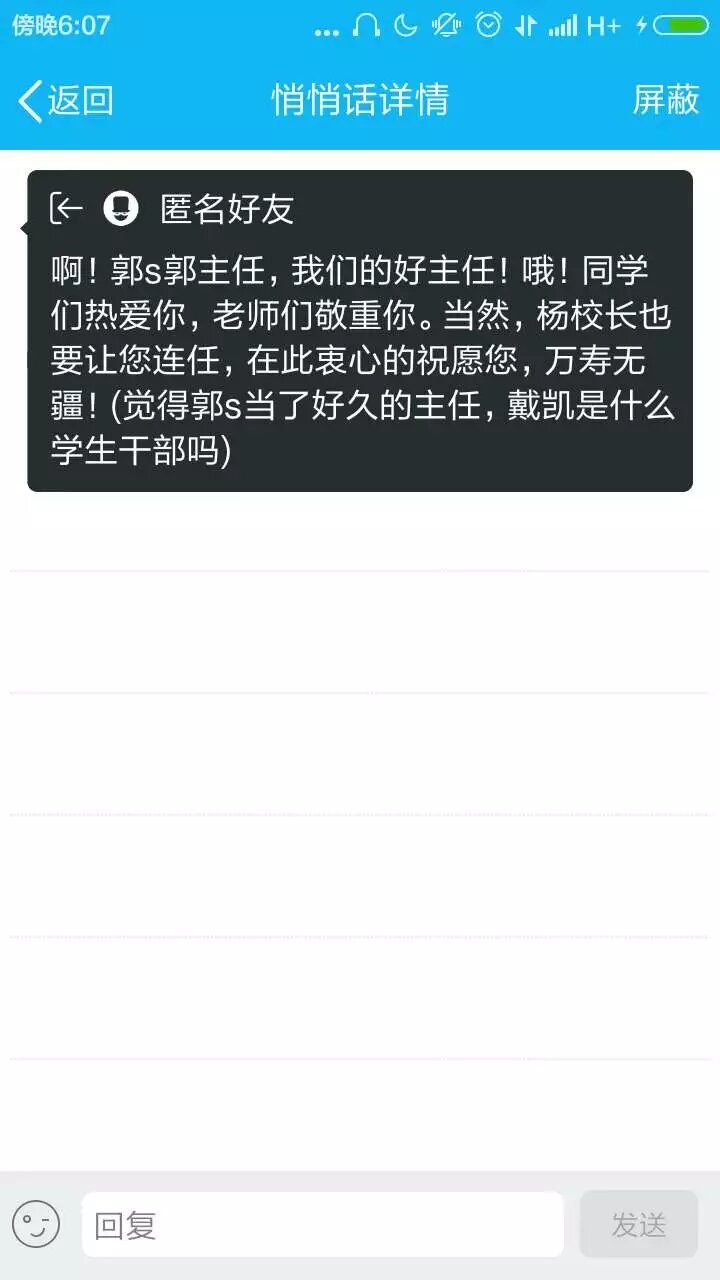Go back via the 返回 button
Image resolution: width=720 pixels, height=1280 pixels.
65,101
